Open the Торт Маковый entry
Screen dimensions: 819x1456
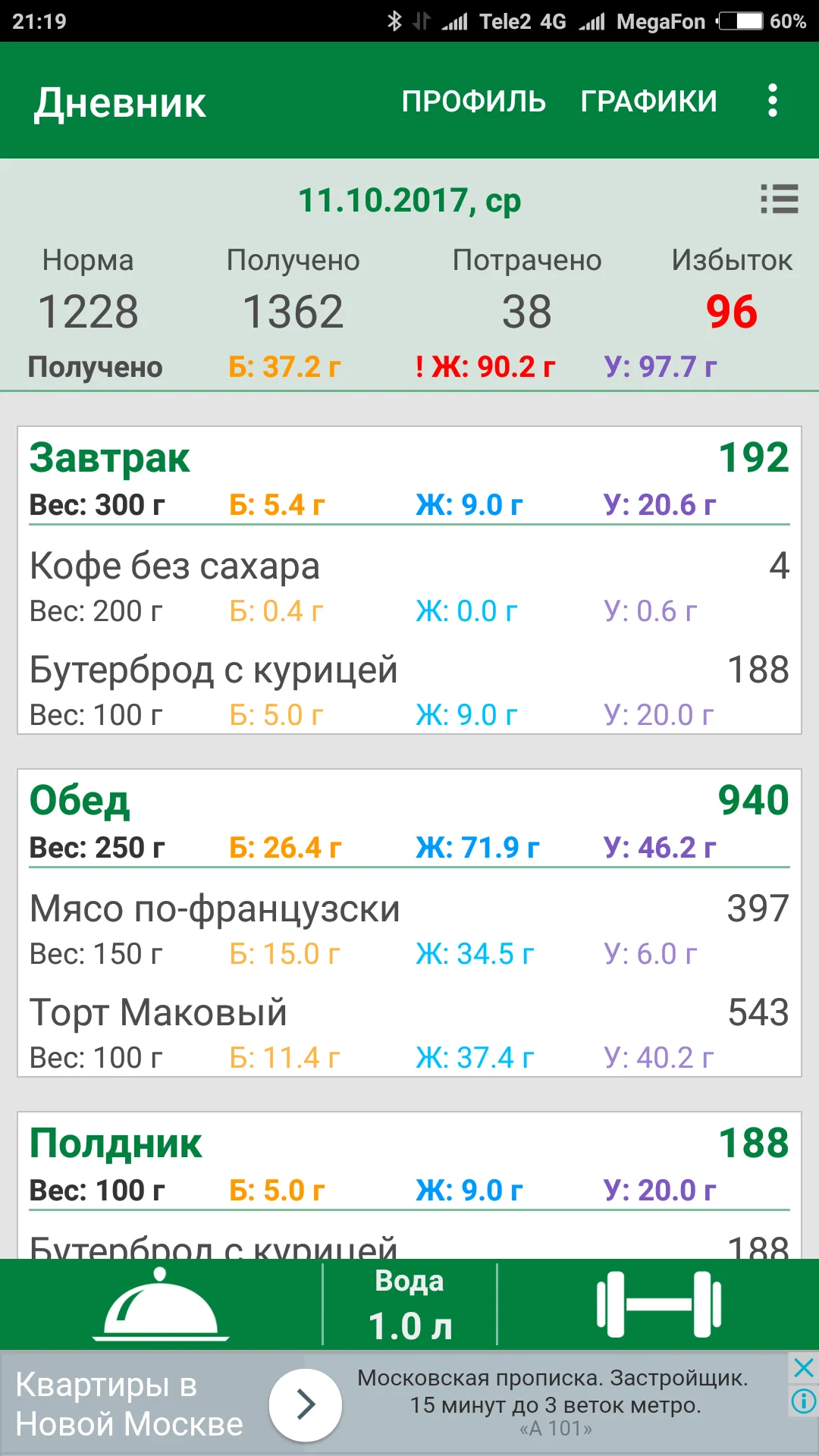point(409,1033)
